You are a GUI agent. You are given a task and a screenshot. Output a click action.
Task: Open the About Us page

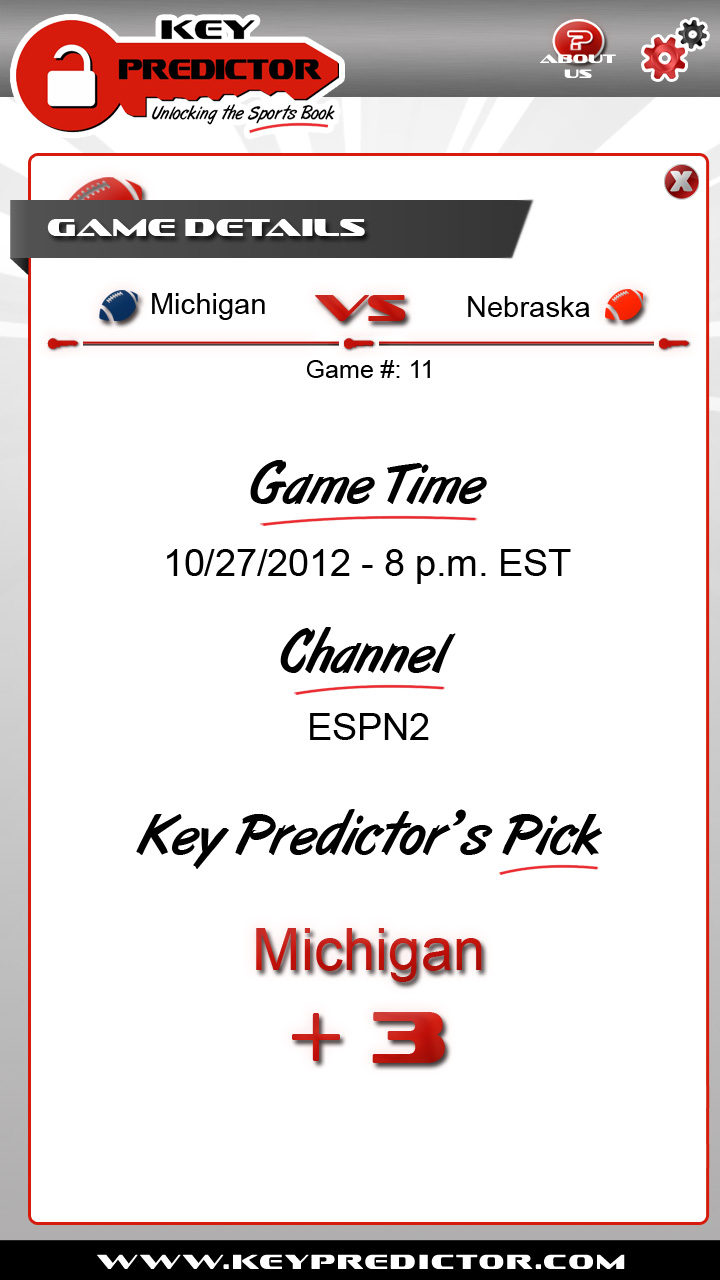[x=577, y=51]
